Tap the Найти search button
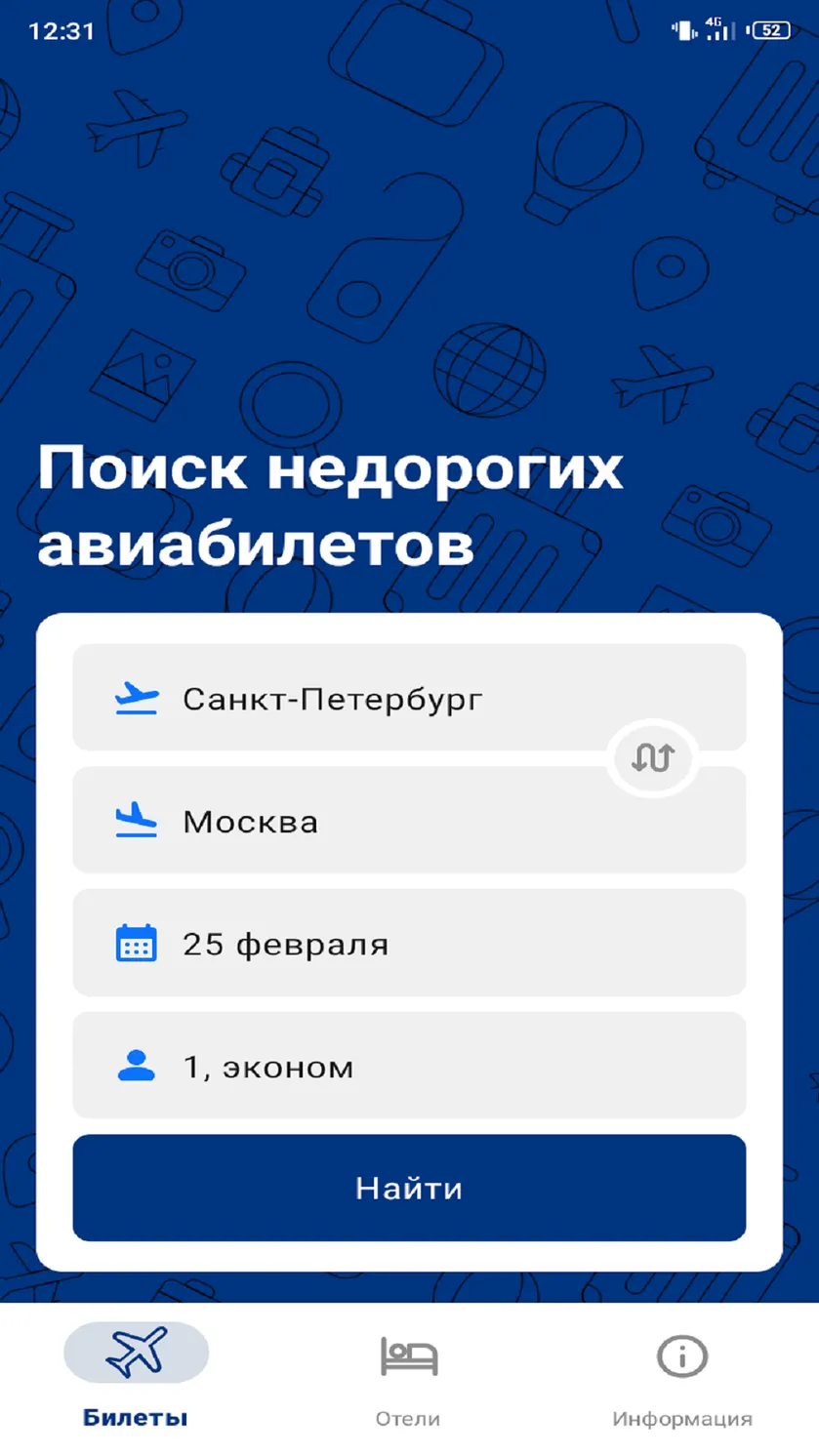The image size is (819, 1456). [x=409, y=1188]
